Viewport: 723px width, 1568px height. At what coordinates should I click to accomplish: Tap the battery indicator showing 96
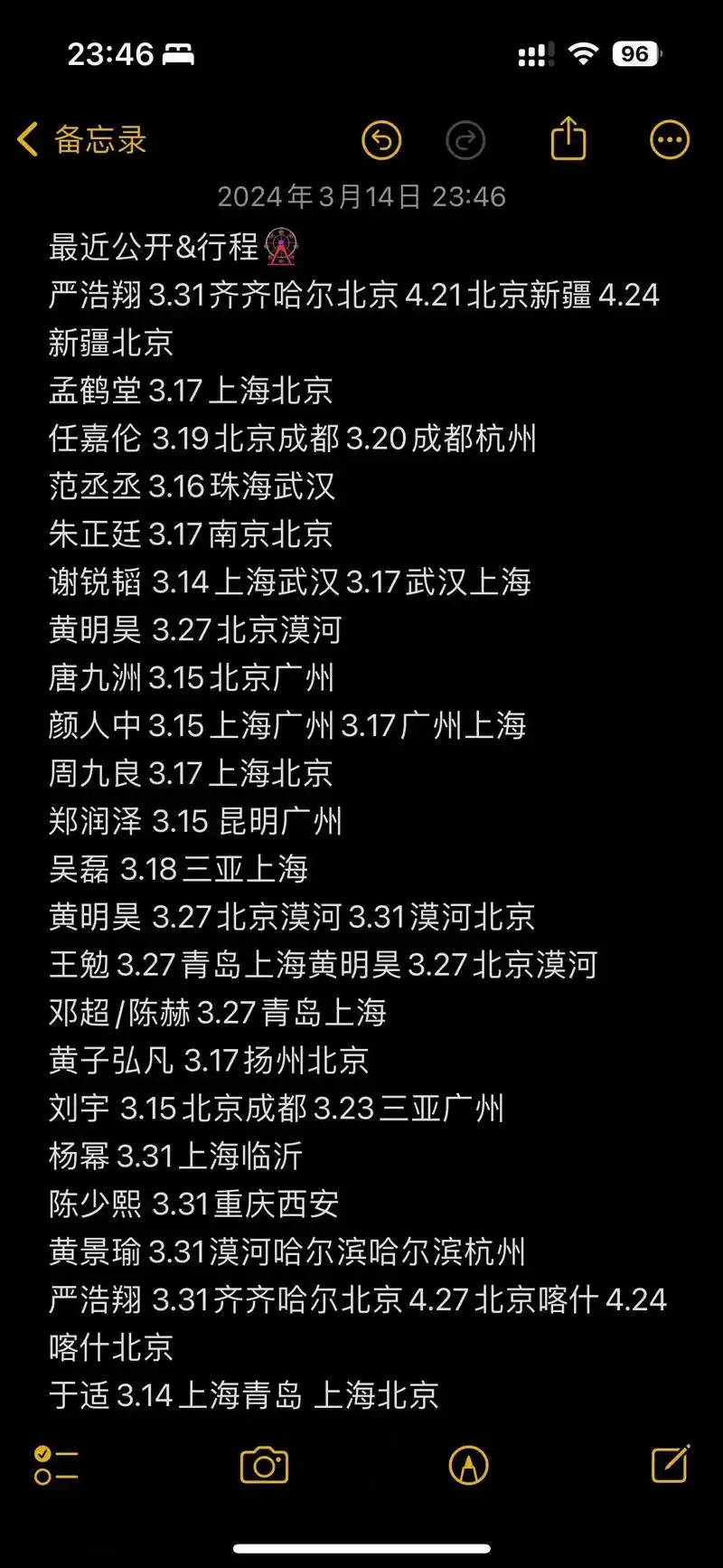click(634, 54)
